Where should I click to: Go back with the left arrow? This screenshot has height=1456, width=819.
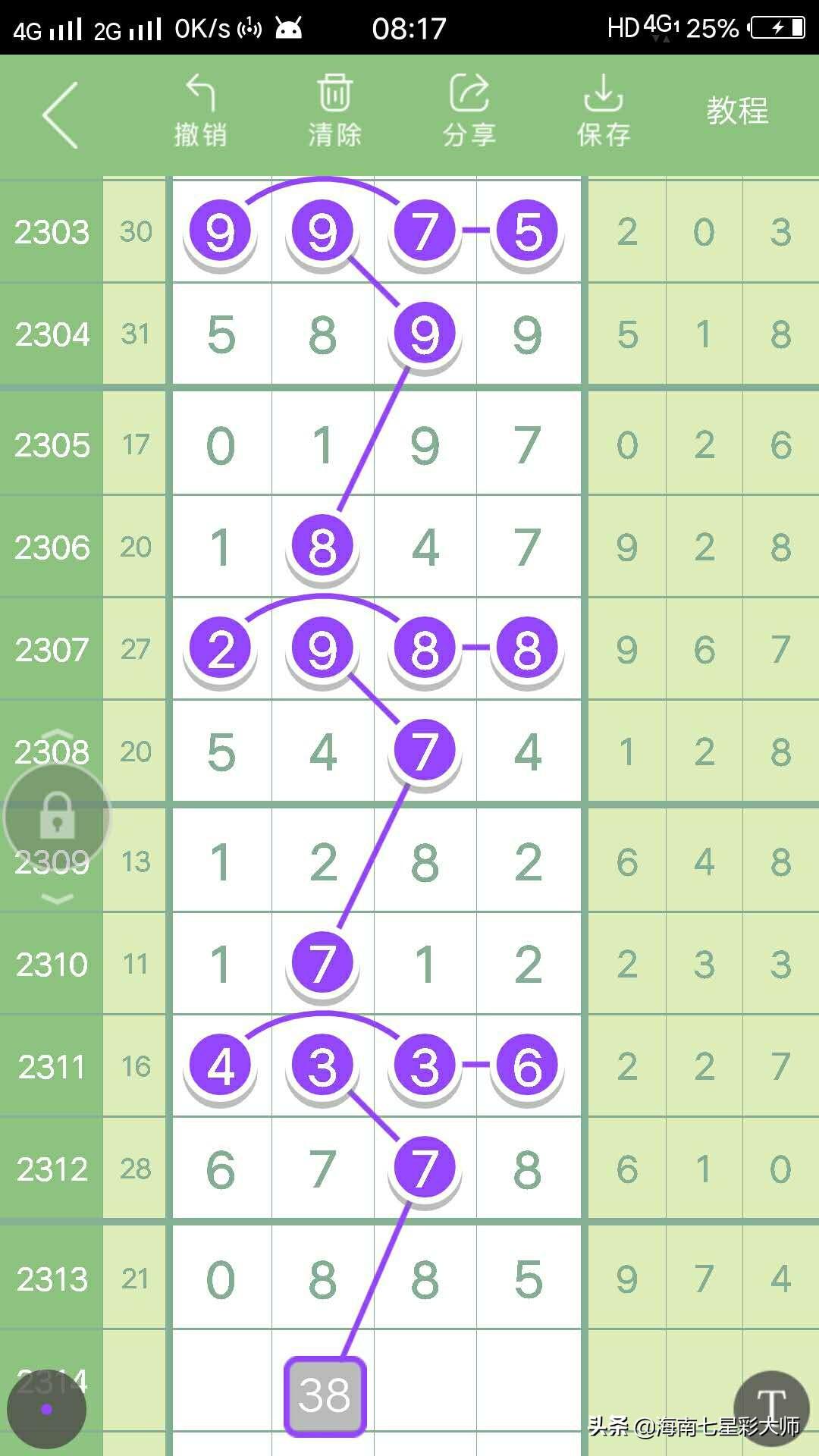[x=61, y=115]
